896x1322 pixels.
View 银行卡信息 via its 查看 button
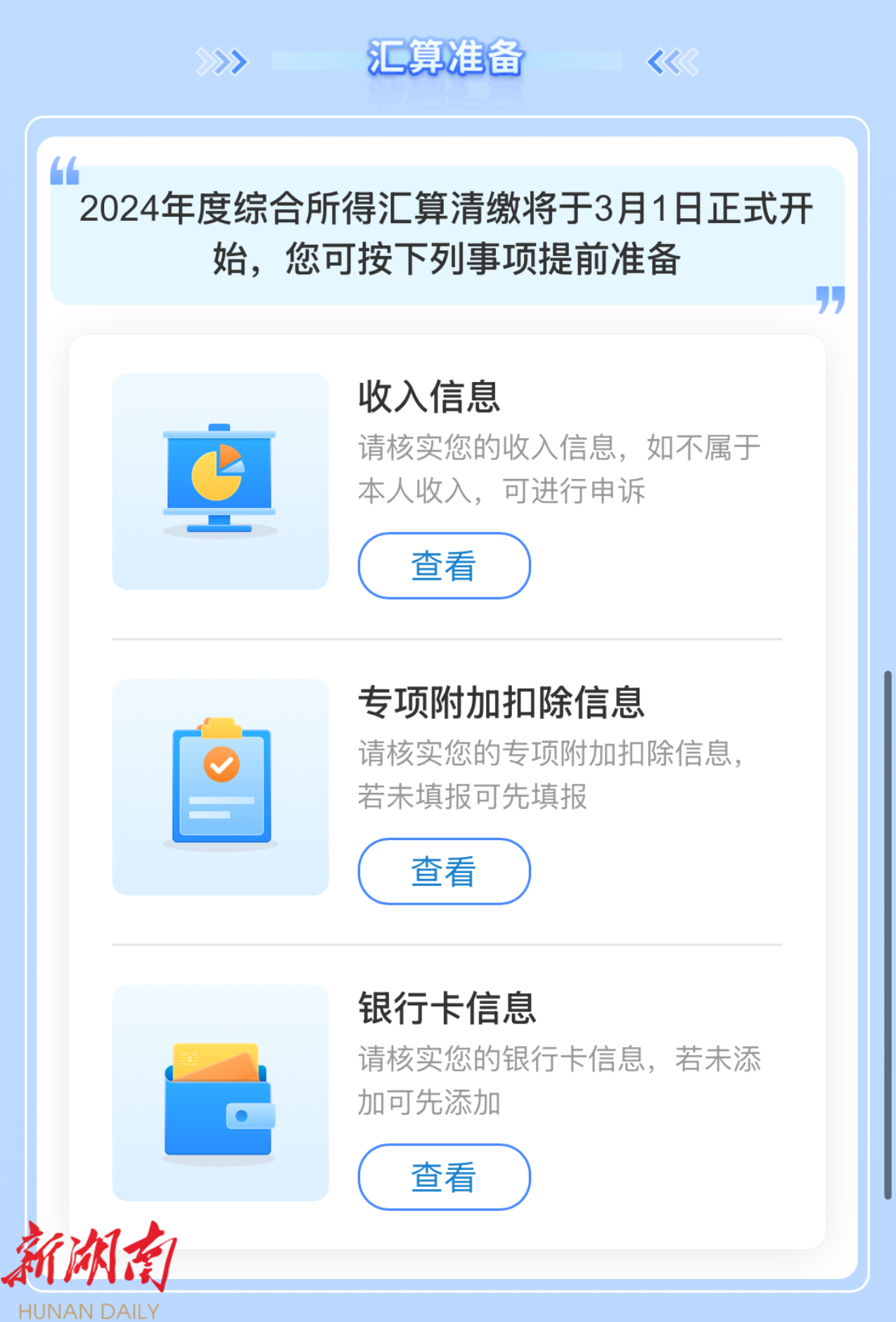444,1176
